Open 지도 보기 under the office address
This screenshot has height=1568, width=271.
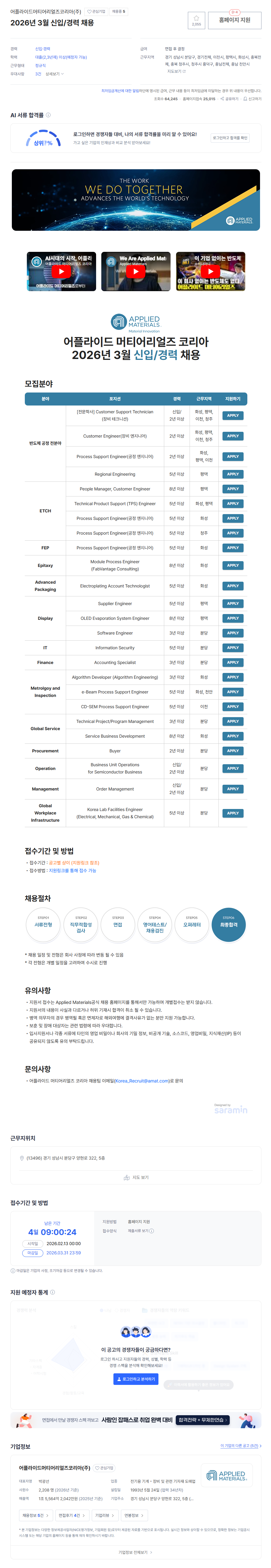tap(136, 1177)
